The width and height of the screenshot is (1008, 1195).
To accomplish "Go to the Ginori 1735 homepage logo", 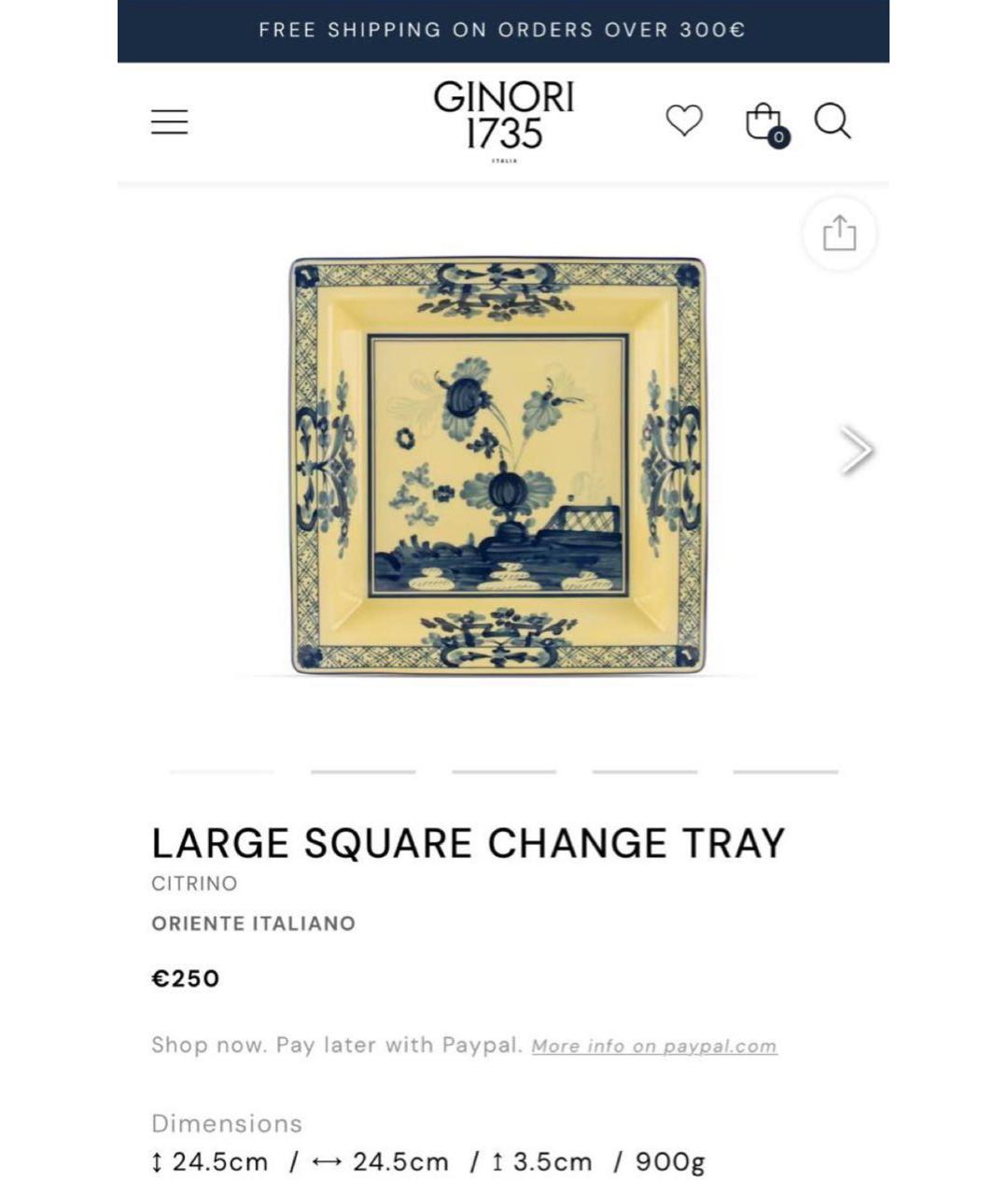I will coord(504,119).
